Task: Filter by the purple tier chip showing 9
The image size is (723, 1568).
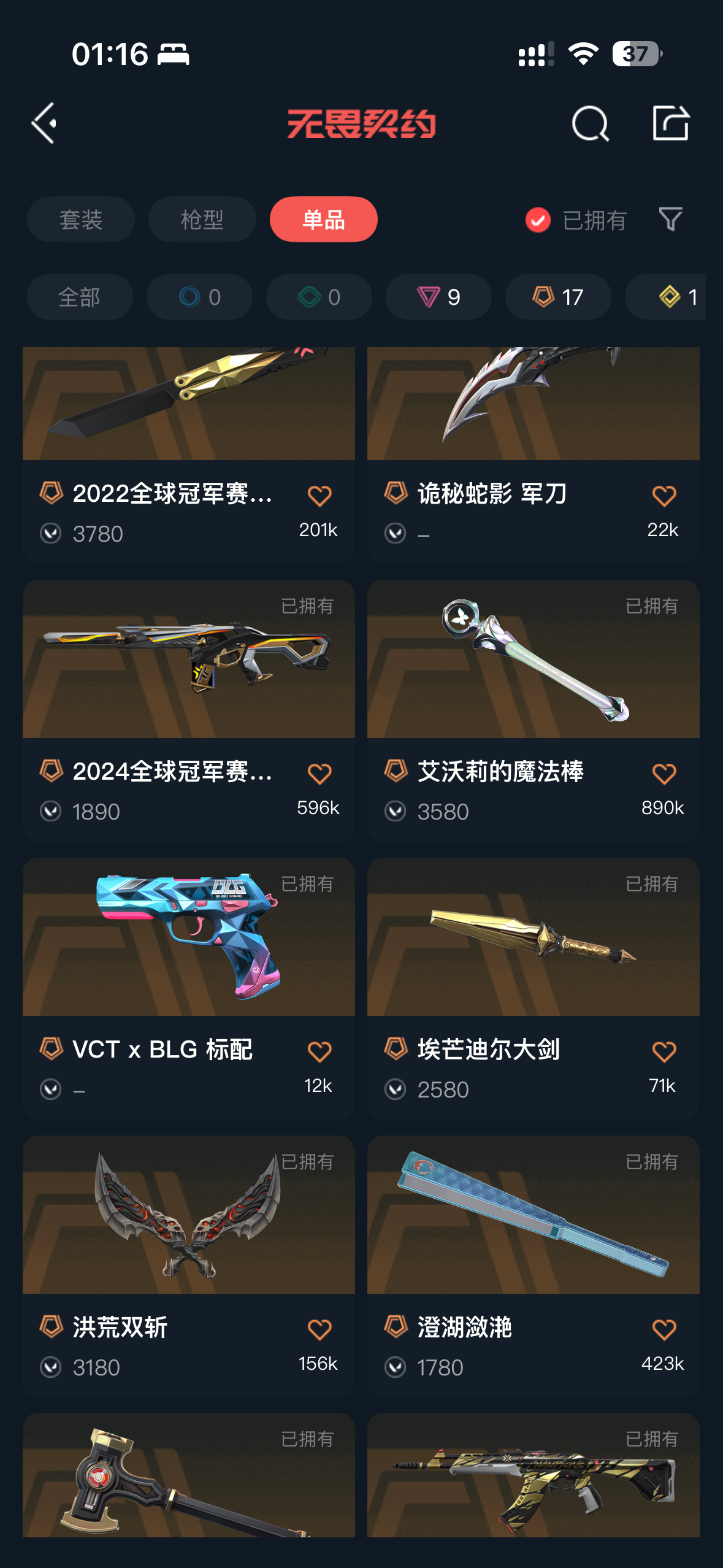Action: click(x=438, y=298)
